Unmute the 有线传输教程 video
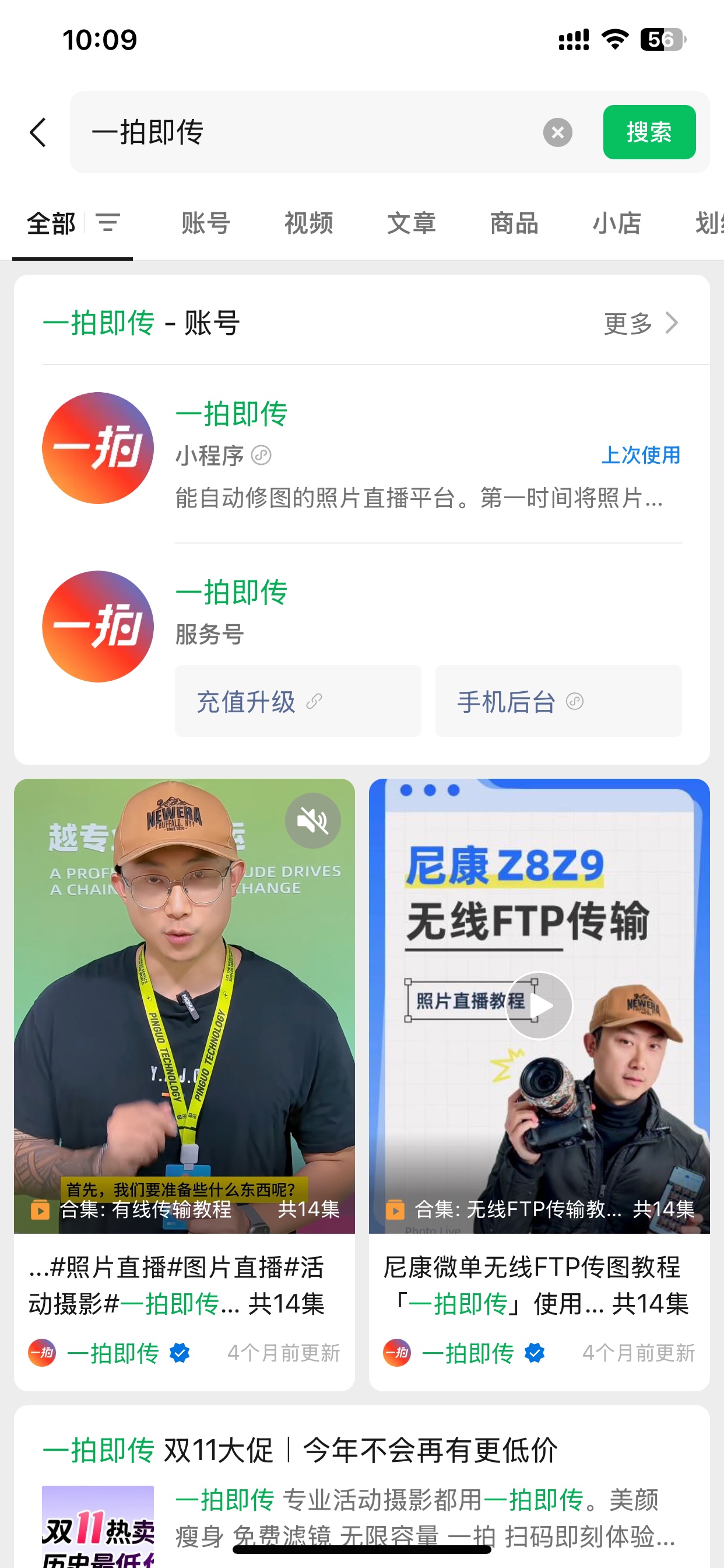Viewport: 724px width, 1568px height. point(312,821)
